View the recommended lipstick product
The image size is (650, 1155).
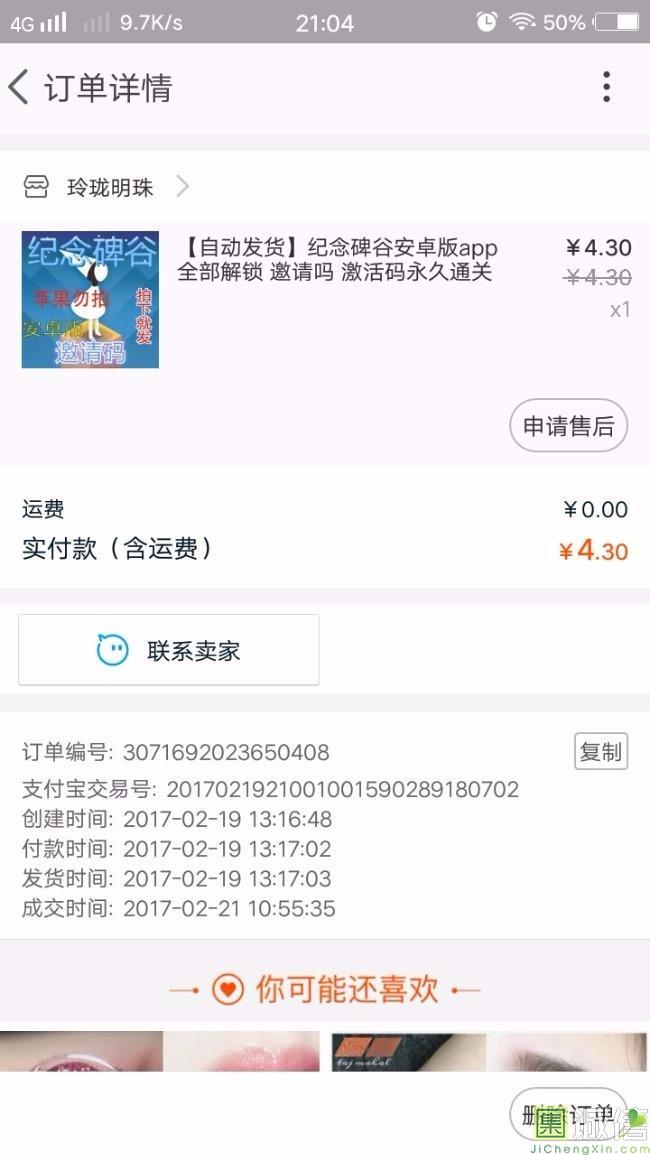242,1051
